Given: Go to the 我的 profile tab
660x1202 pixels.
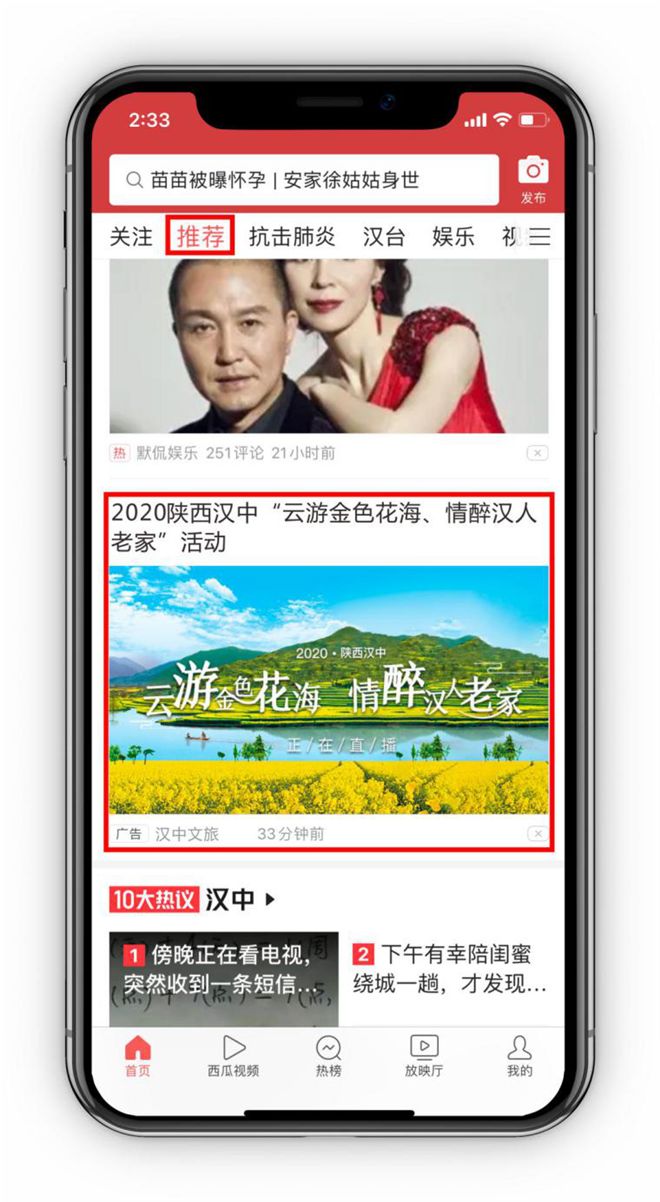Looking at the screenshot, I should tap(519, 1055).
